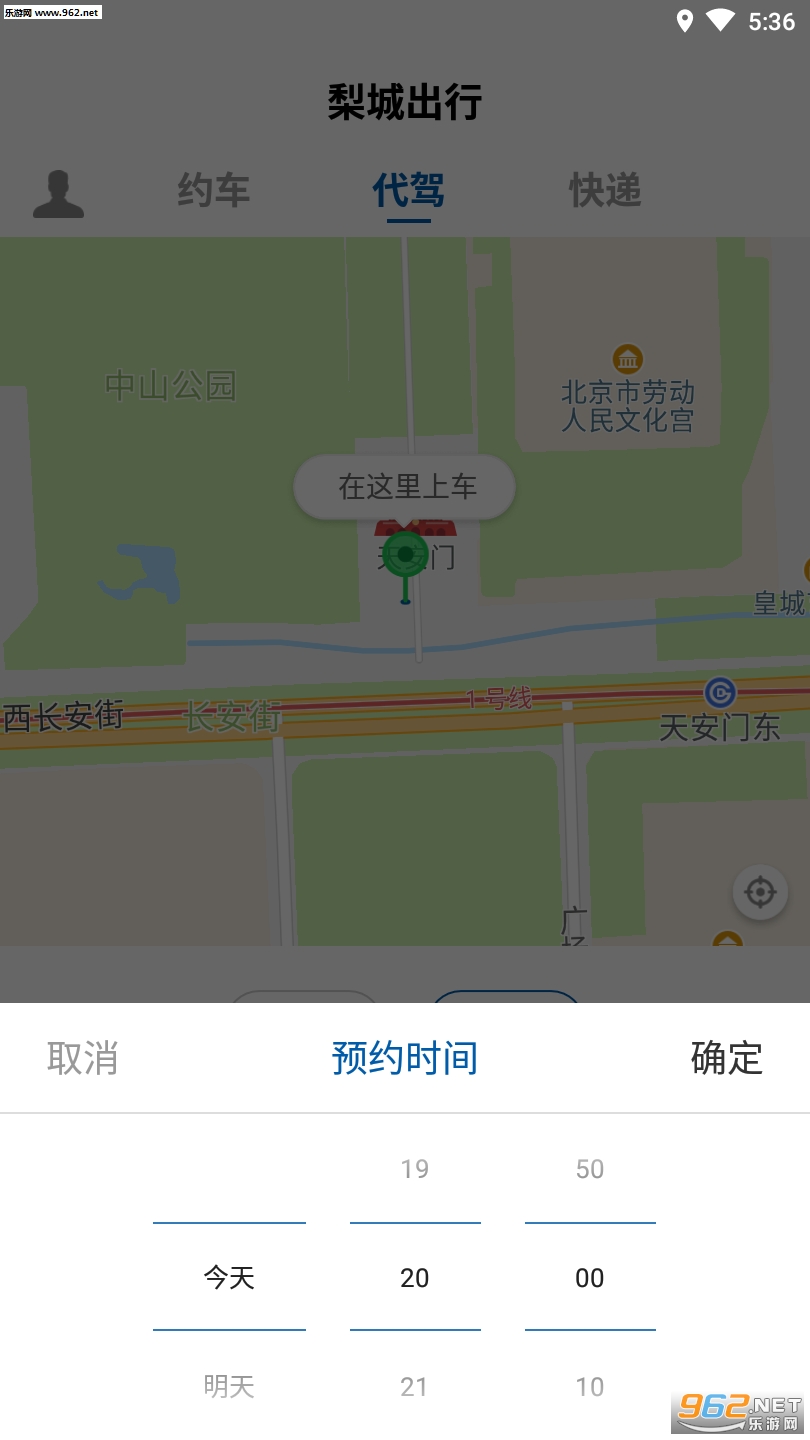
Task: Pick minute 10 in the picker
Action: pyautogui.click(x=590, y=1386)
